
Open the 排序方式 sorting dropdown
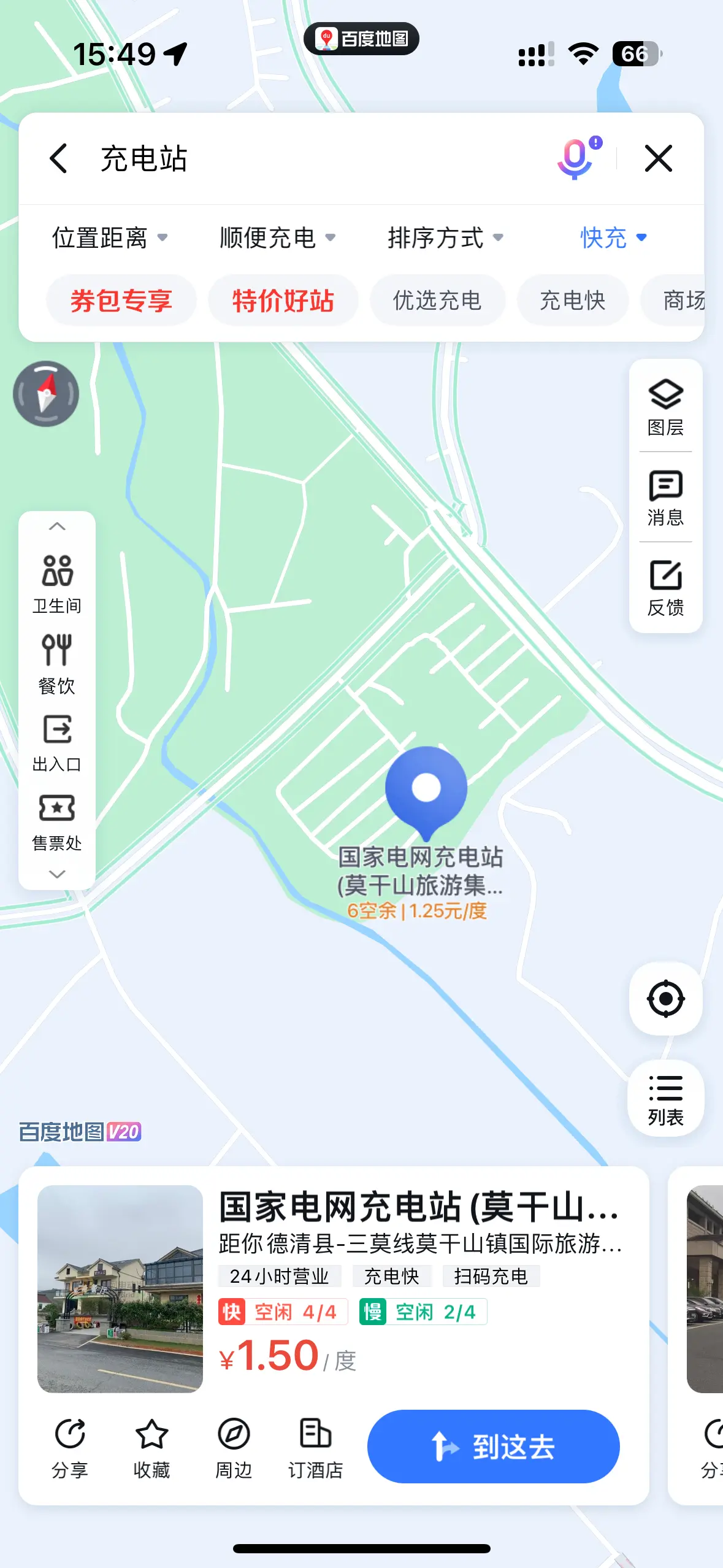coord(445,238)
